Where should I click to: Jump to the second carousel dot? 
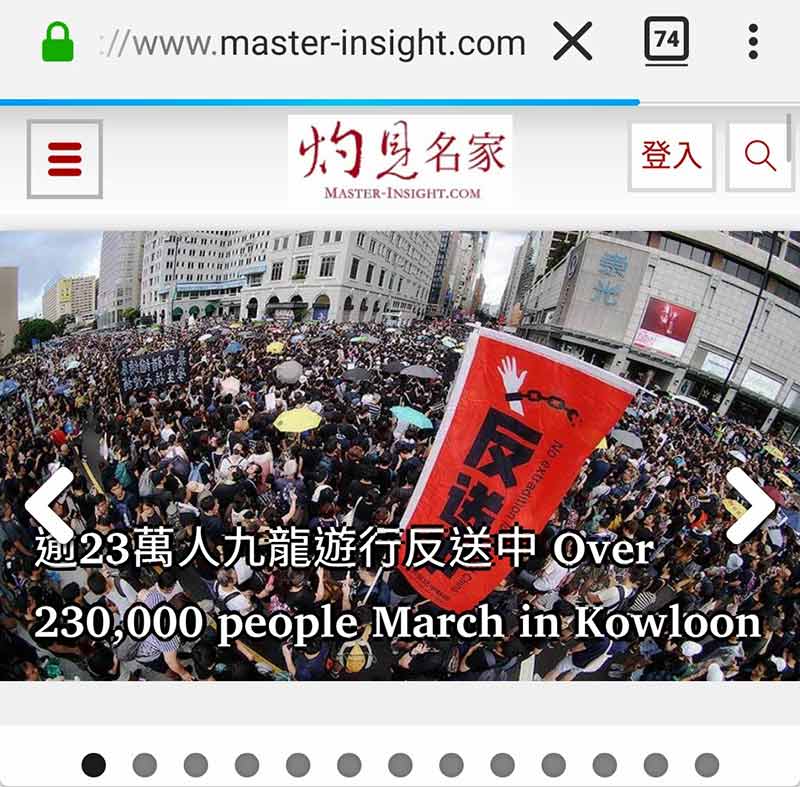coord(144,765)
